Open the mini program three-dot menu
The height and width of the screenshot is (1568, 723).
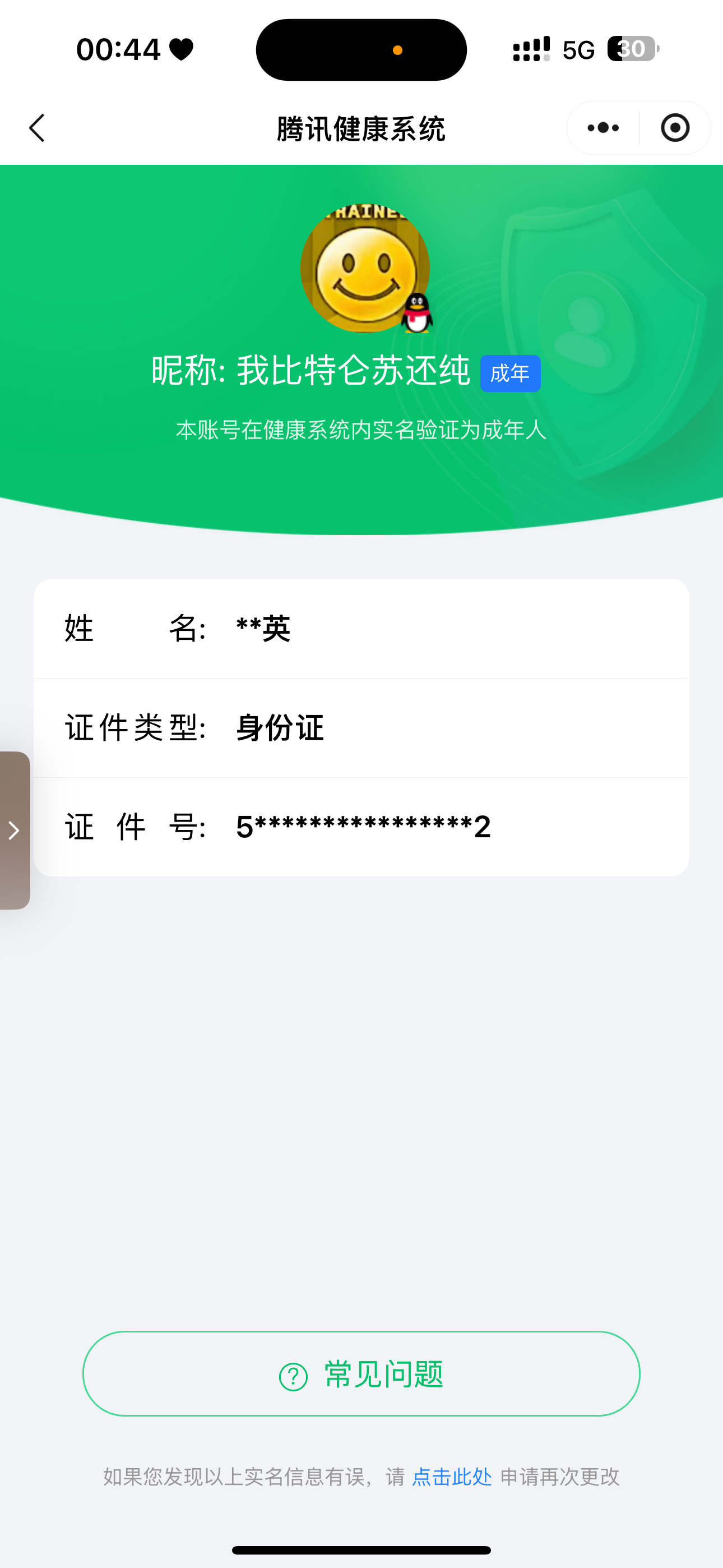coord(603,128)
